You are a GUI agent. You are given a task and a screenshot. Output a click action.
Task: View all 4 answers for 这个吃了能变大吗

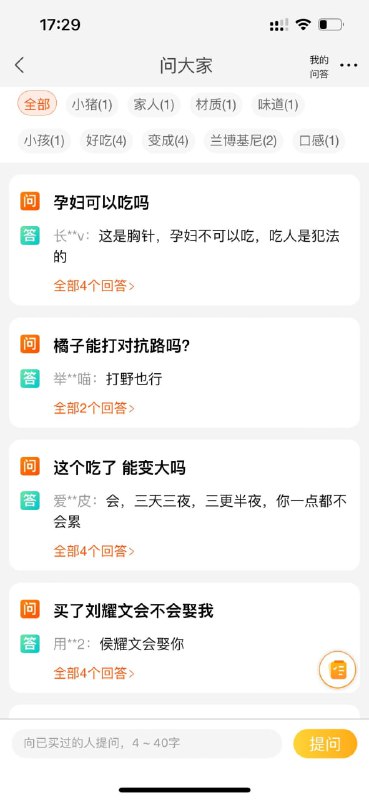click(94, 551)
